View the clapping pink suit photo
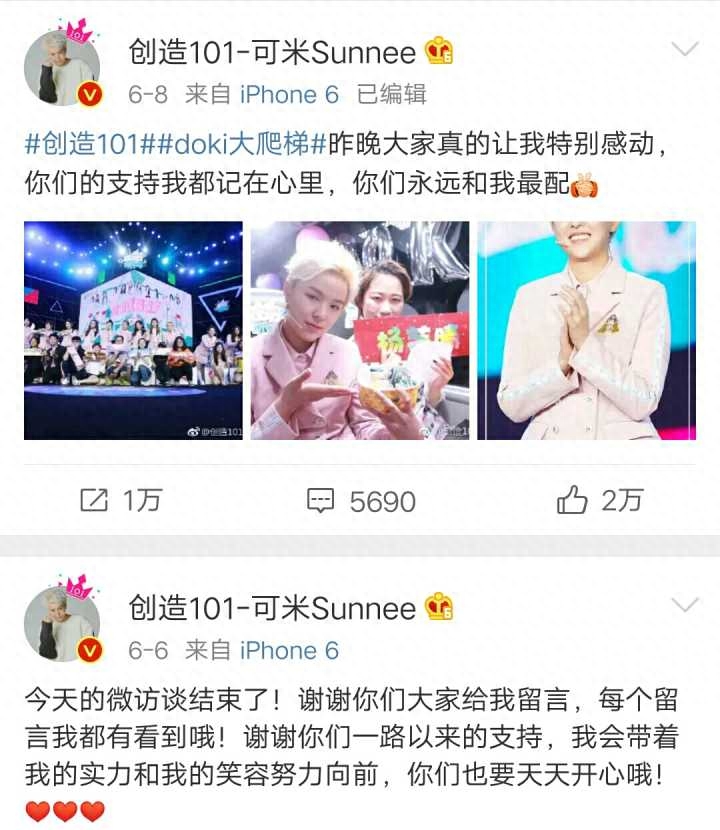The height and width of the screenshot is (830, 720). [x=587, y=331]
